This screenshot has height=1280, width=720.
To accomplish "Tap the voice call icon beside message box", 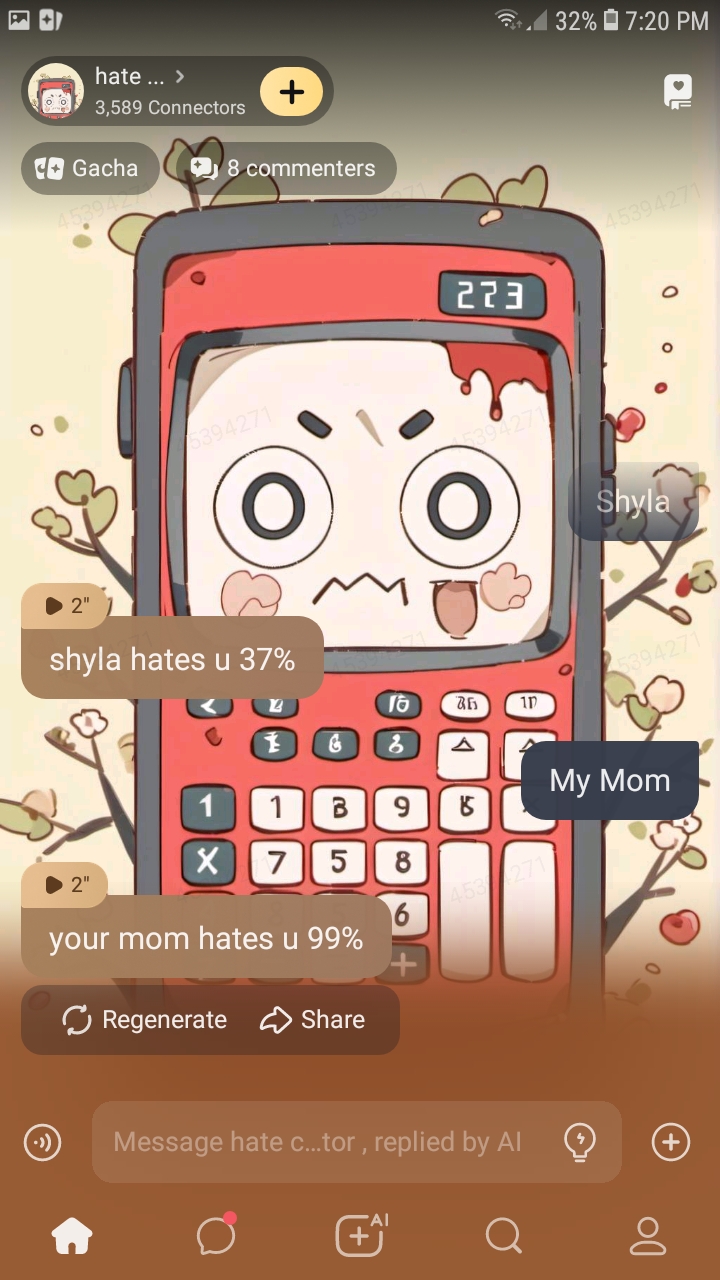I will [42, 1142].
